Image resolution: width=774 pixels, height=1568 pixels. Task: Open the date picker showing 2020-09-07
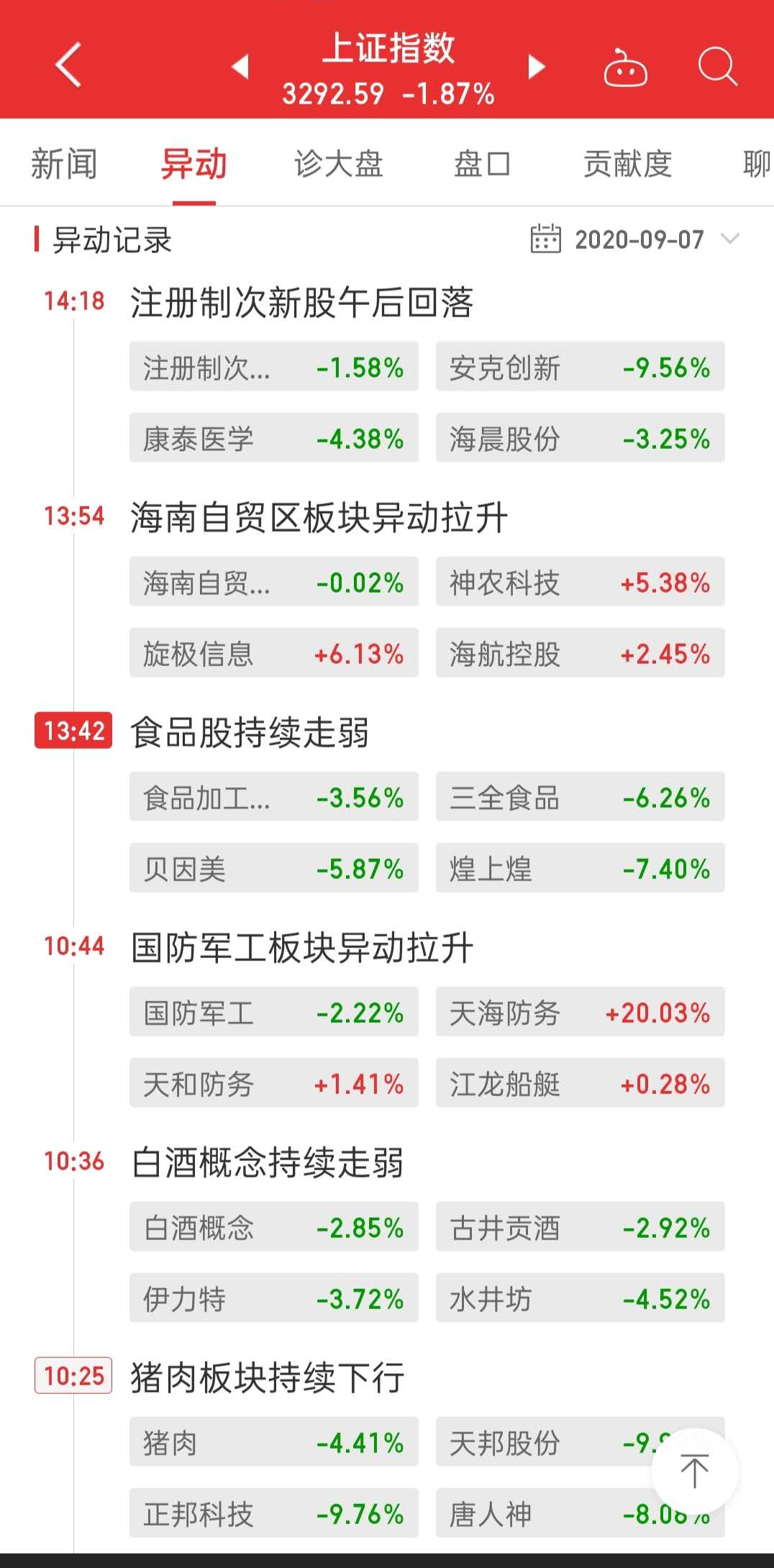coord(637,240)
